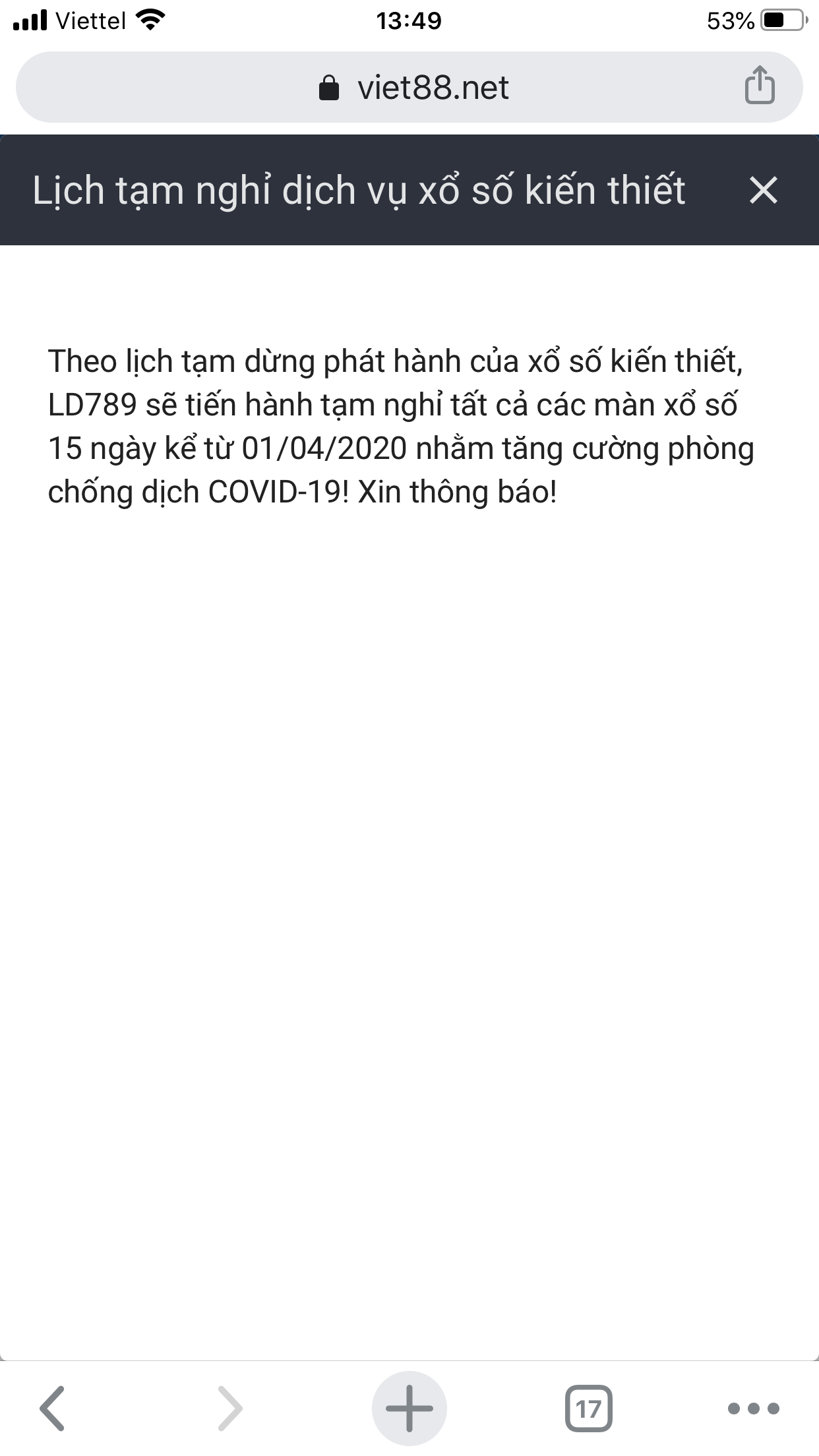Open tab switcher showing 17 tabs

pyautogui.click(x=589, y=1409)
